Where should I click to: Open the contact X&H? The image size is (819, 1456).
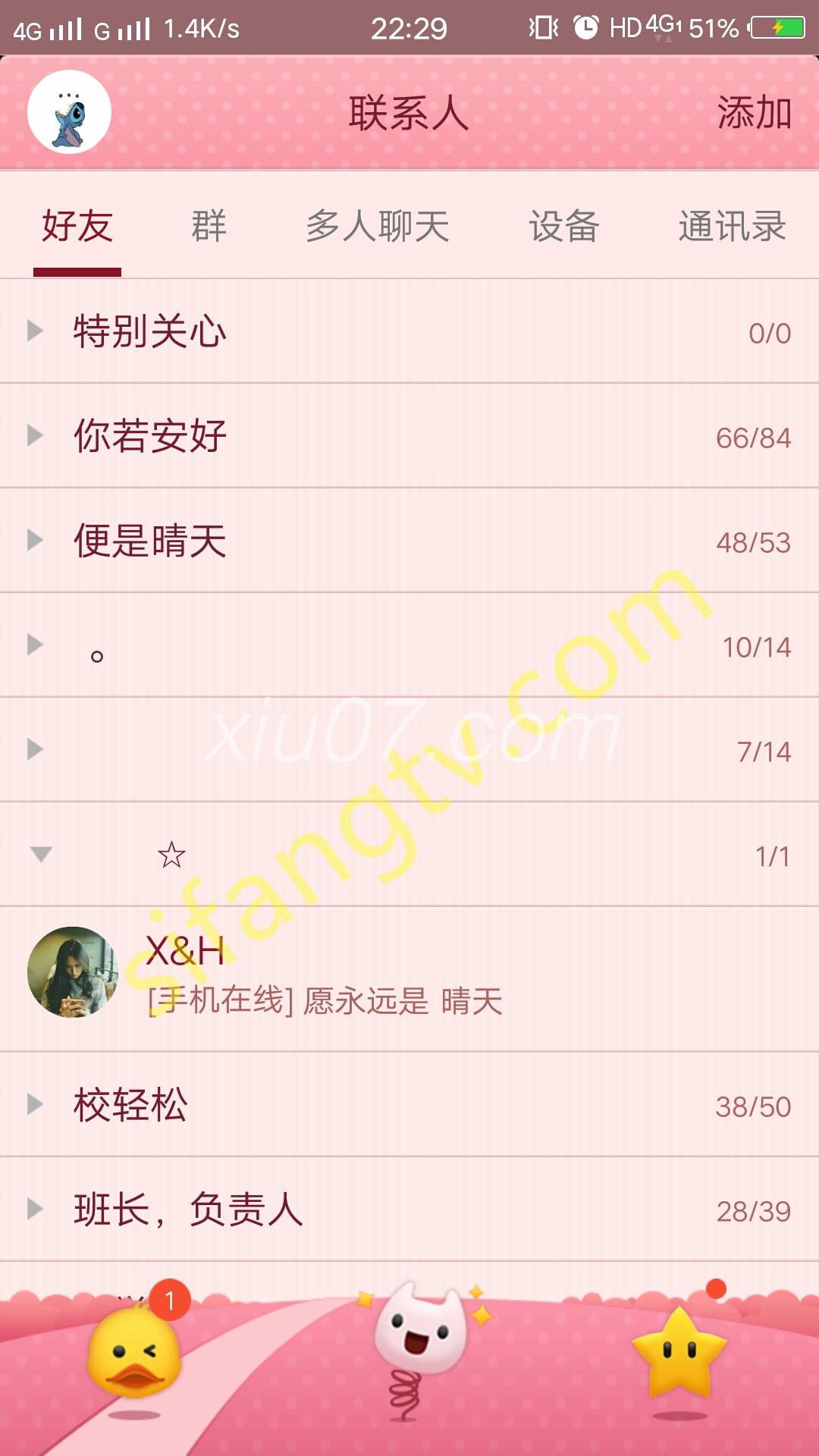coord(409,977)
